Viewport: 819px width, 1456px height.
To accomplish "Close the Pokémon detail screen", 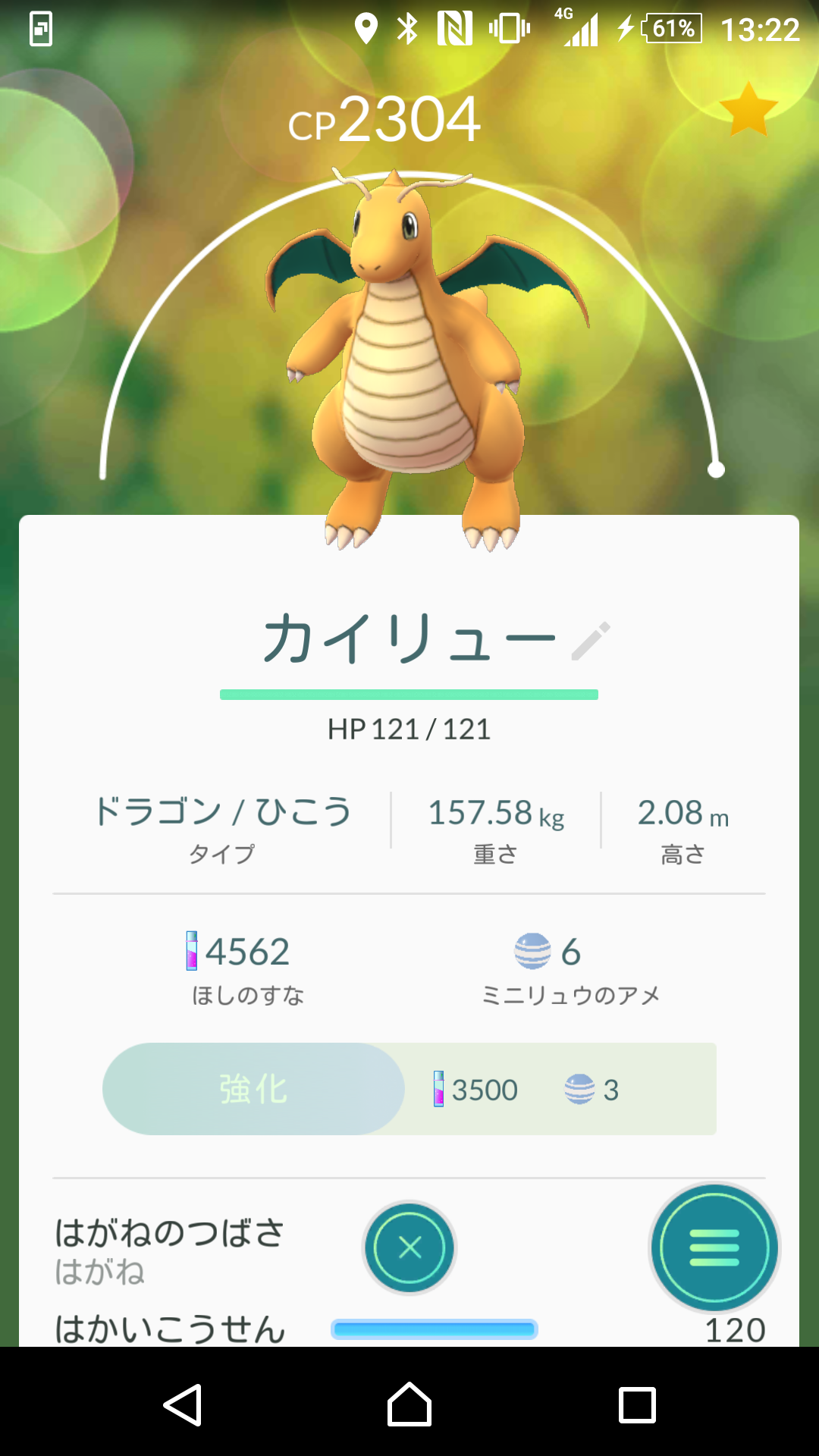I will (x=409, y=1247).
